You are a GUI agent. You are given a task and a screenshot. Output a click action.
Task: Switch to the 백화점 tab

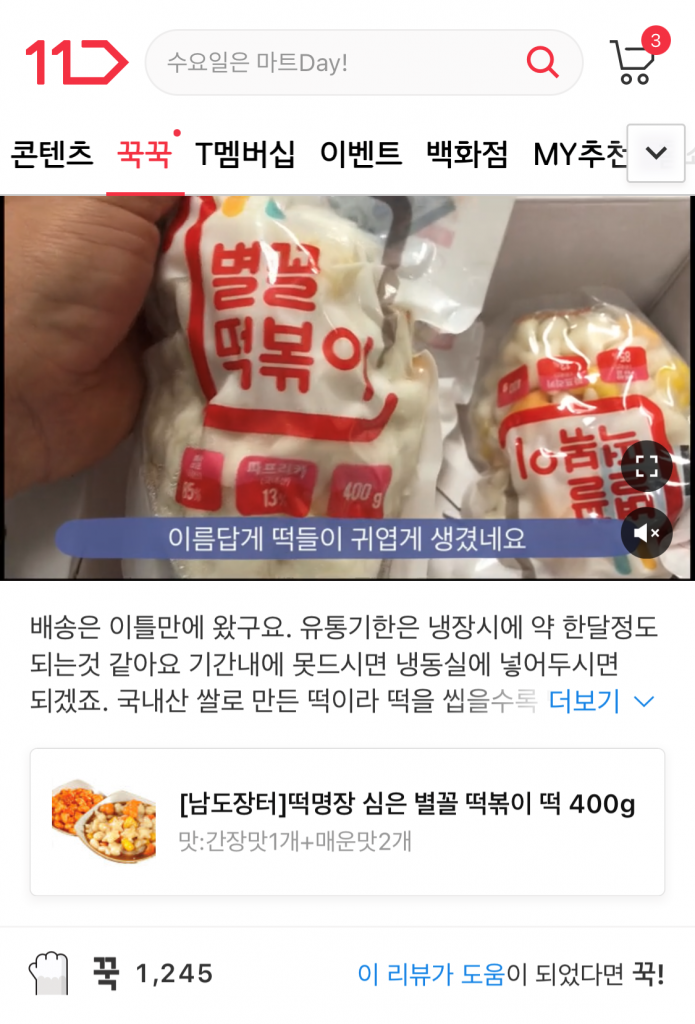click(x=467, y=154)
